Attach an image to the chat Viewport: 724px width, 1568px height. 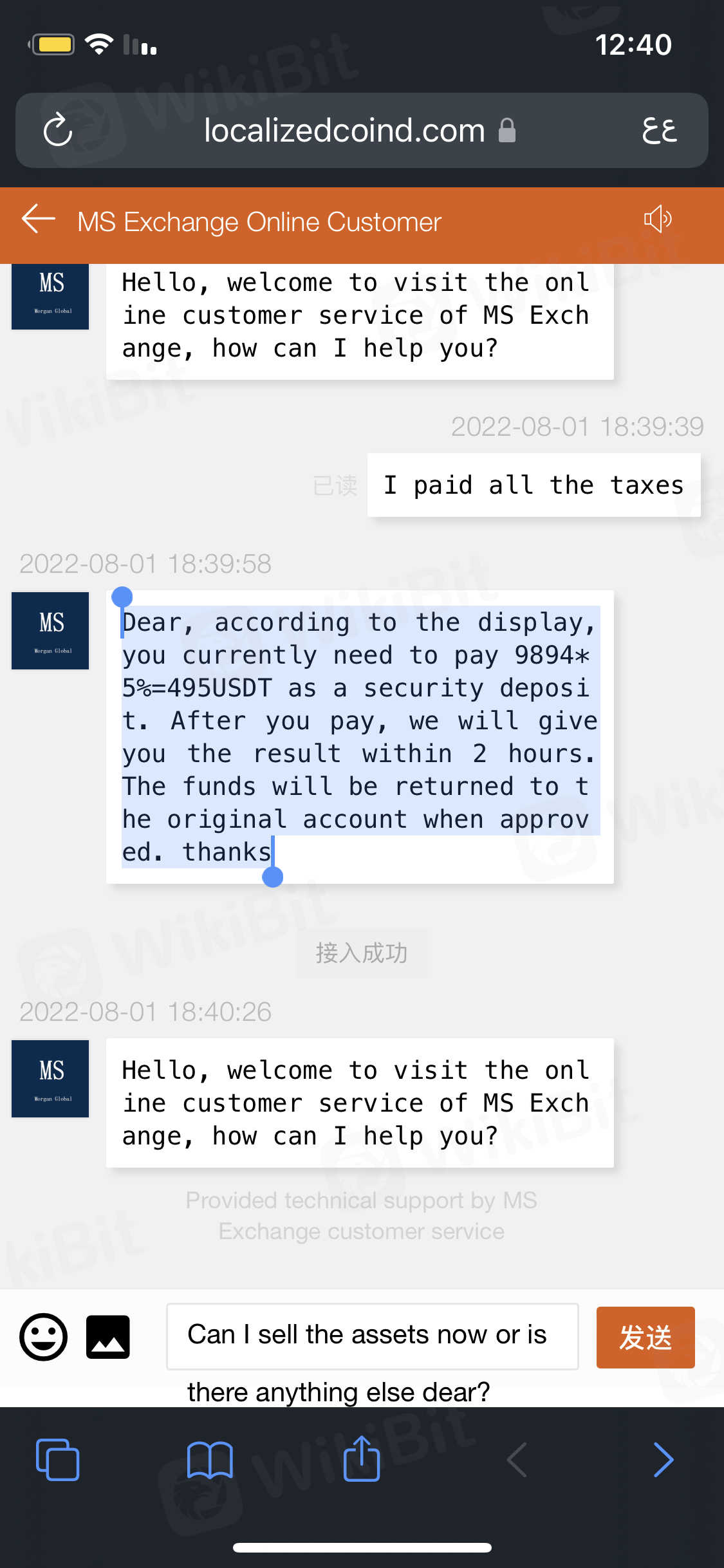tap(108, 1337)
